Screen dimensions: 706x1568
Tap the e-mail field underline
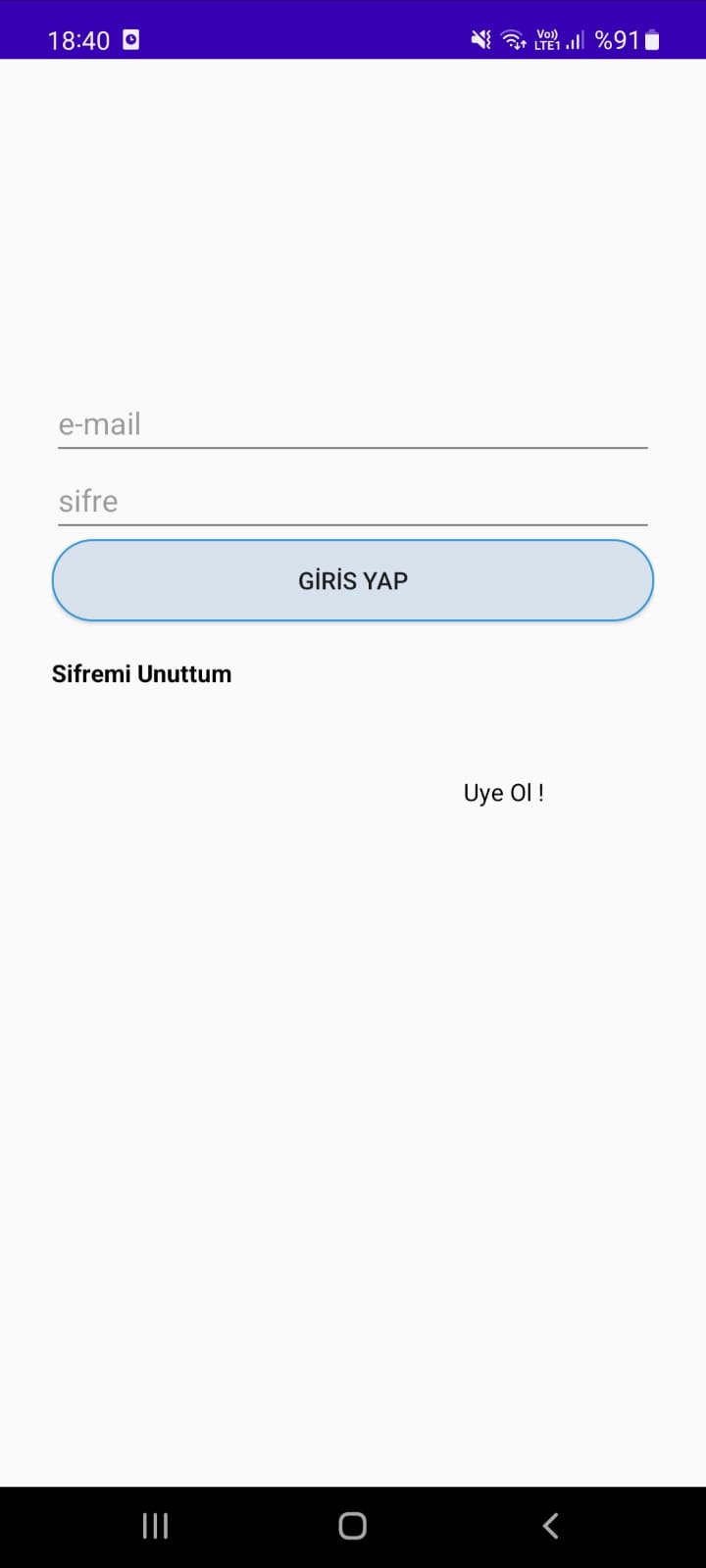353,447
